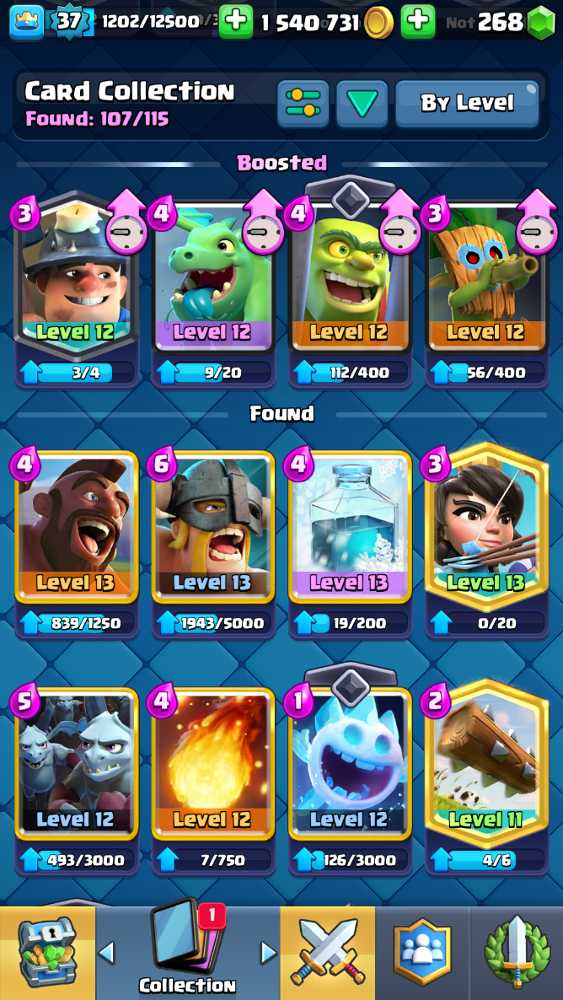Open the boosted Dart Goblin card

[x=487, y=277]
